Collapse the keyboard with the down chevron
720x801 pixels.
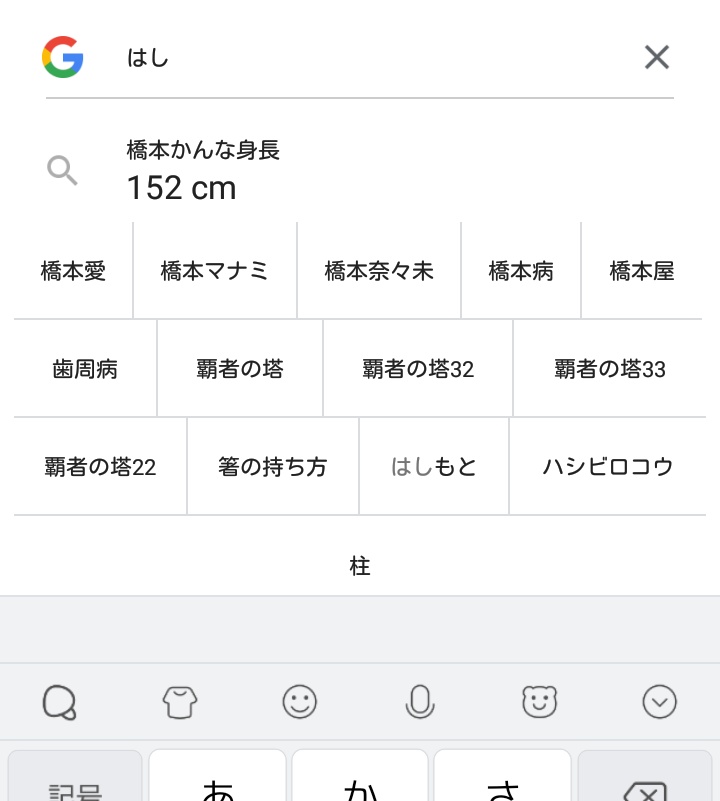tap(659, 702)
